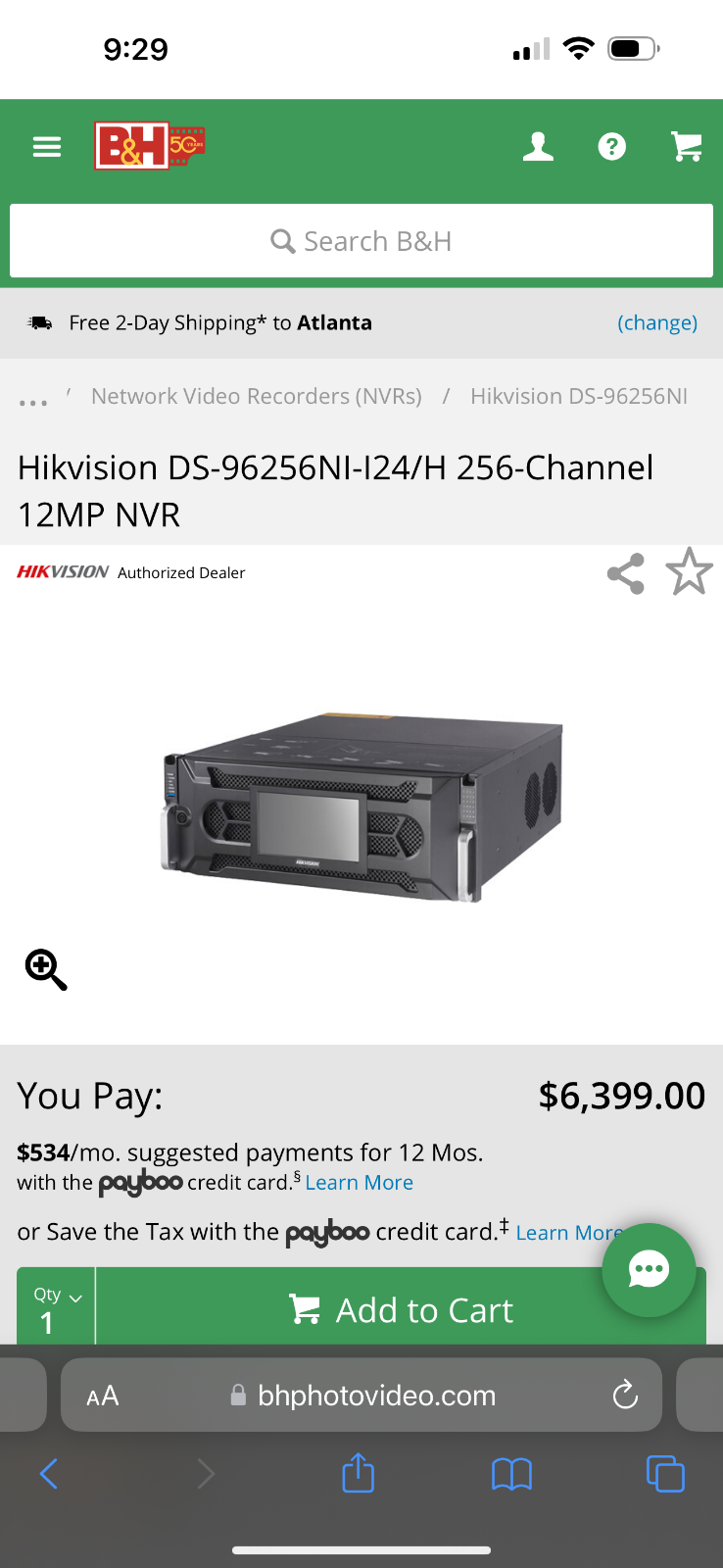Select Hikvision DS-96256NI breadcrumb
723x1568 pixels.
(578, 396)
